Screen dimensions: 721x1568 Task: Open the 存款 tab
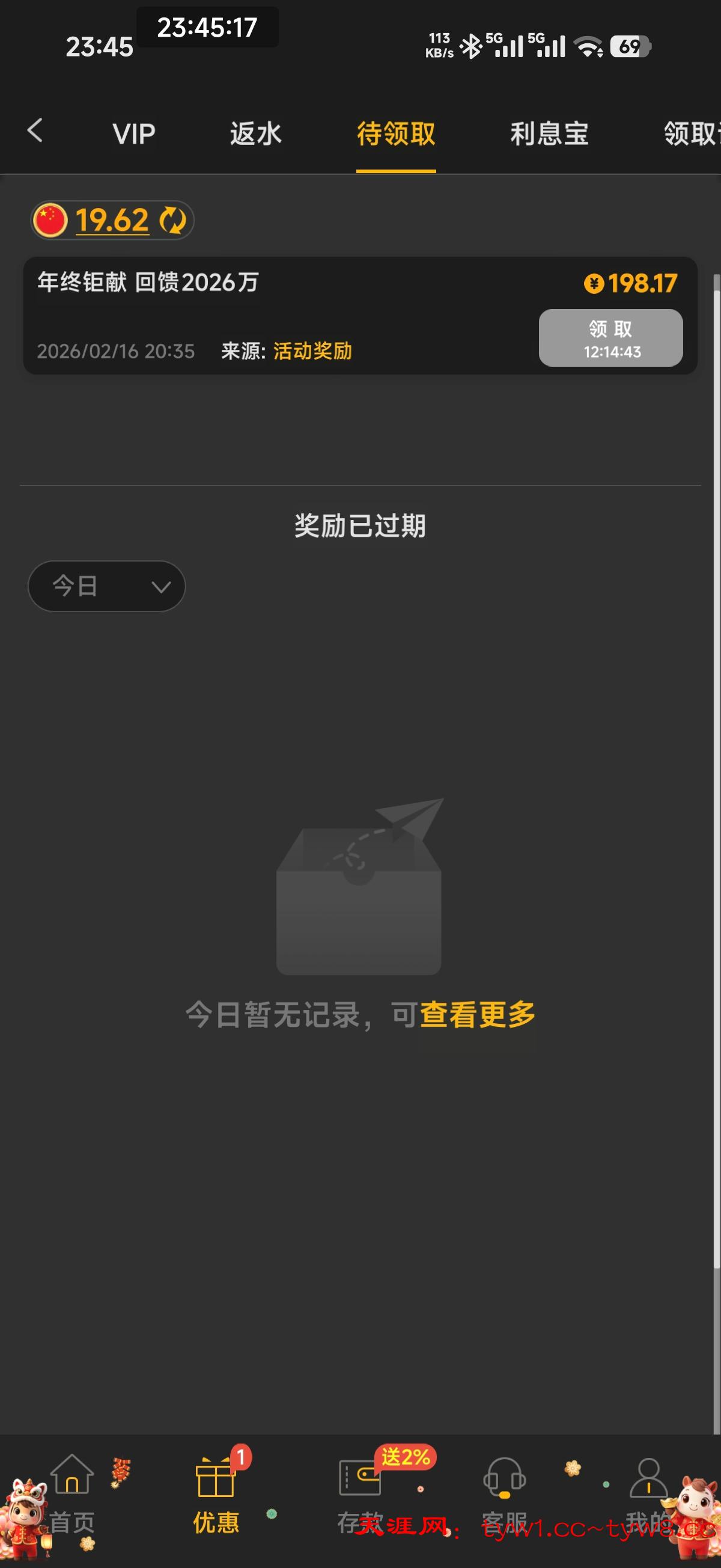[360, 1491]
